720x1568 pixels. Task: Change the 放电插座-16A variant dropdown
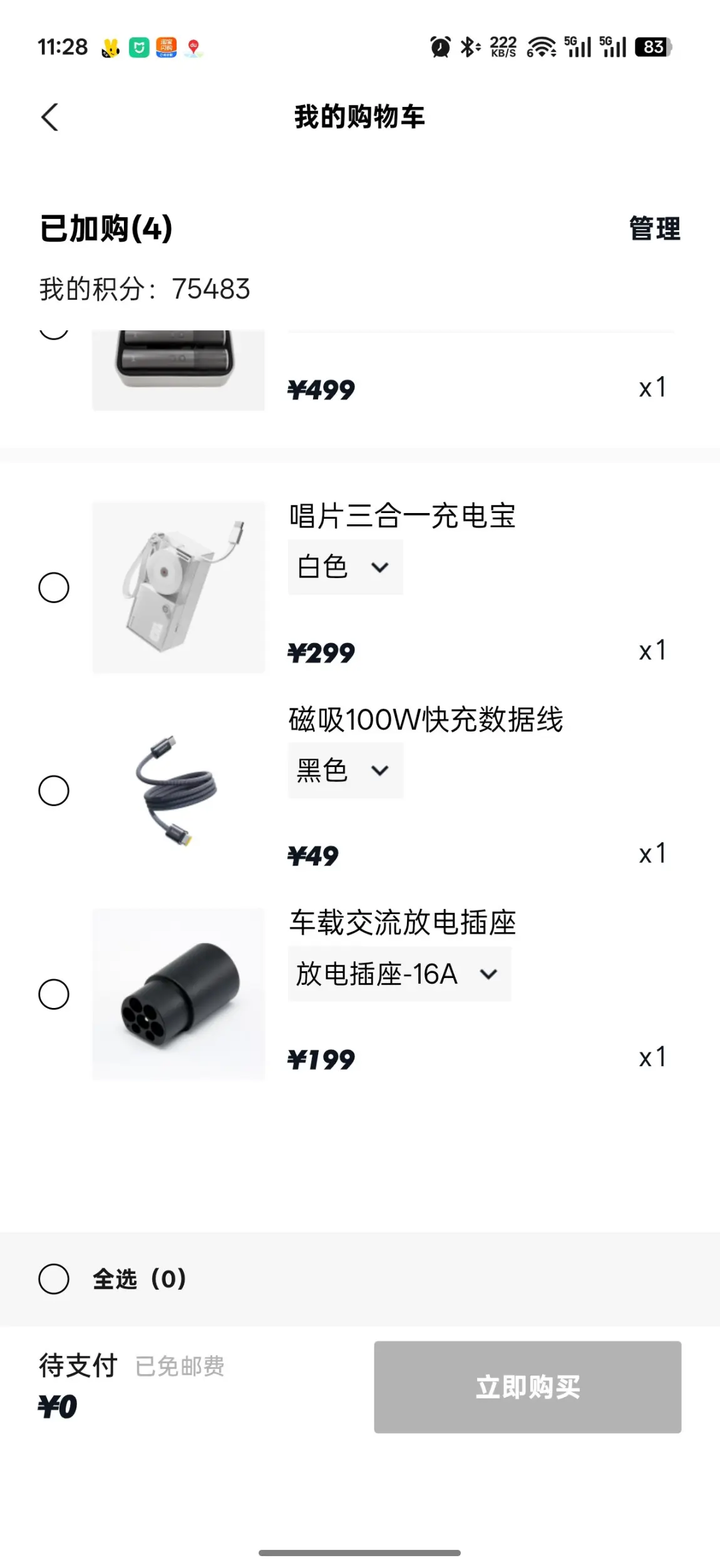click(399, 974)
